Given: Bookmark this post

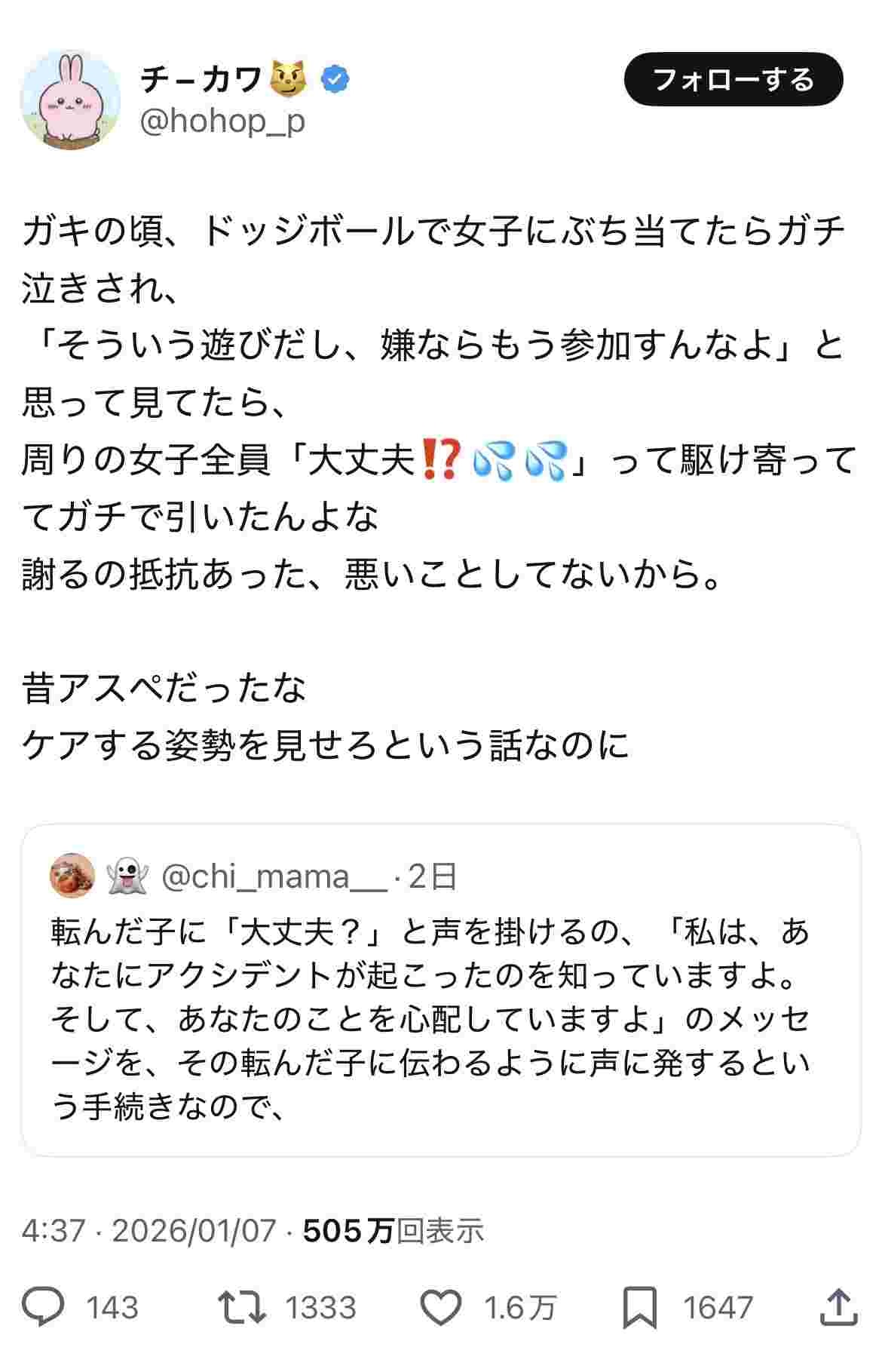Looking at the screenshot, I should point(639,1307).
